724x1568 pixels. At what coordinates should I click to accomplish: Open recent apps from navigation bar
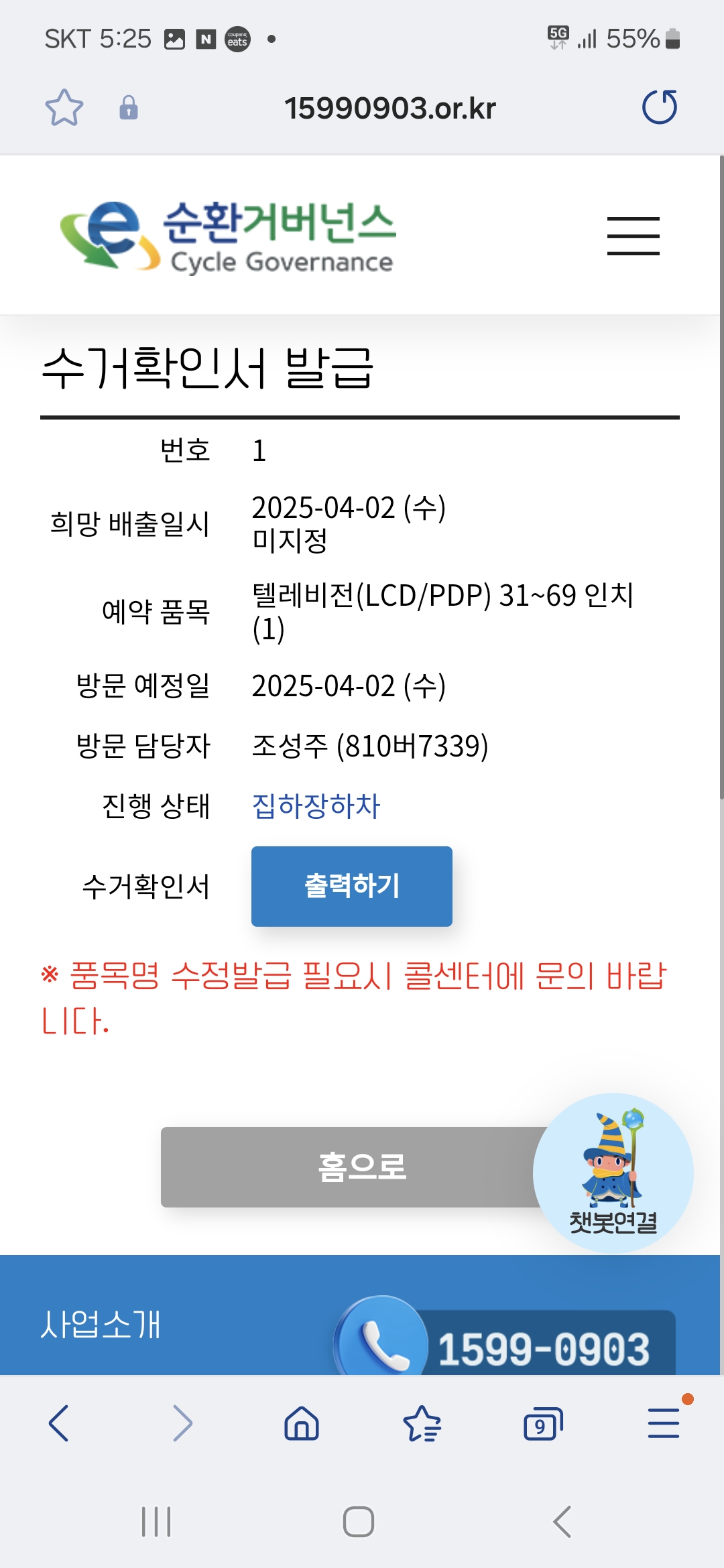point(156,1522)
